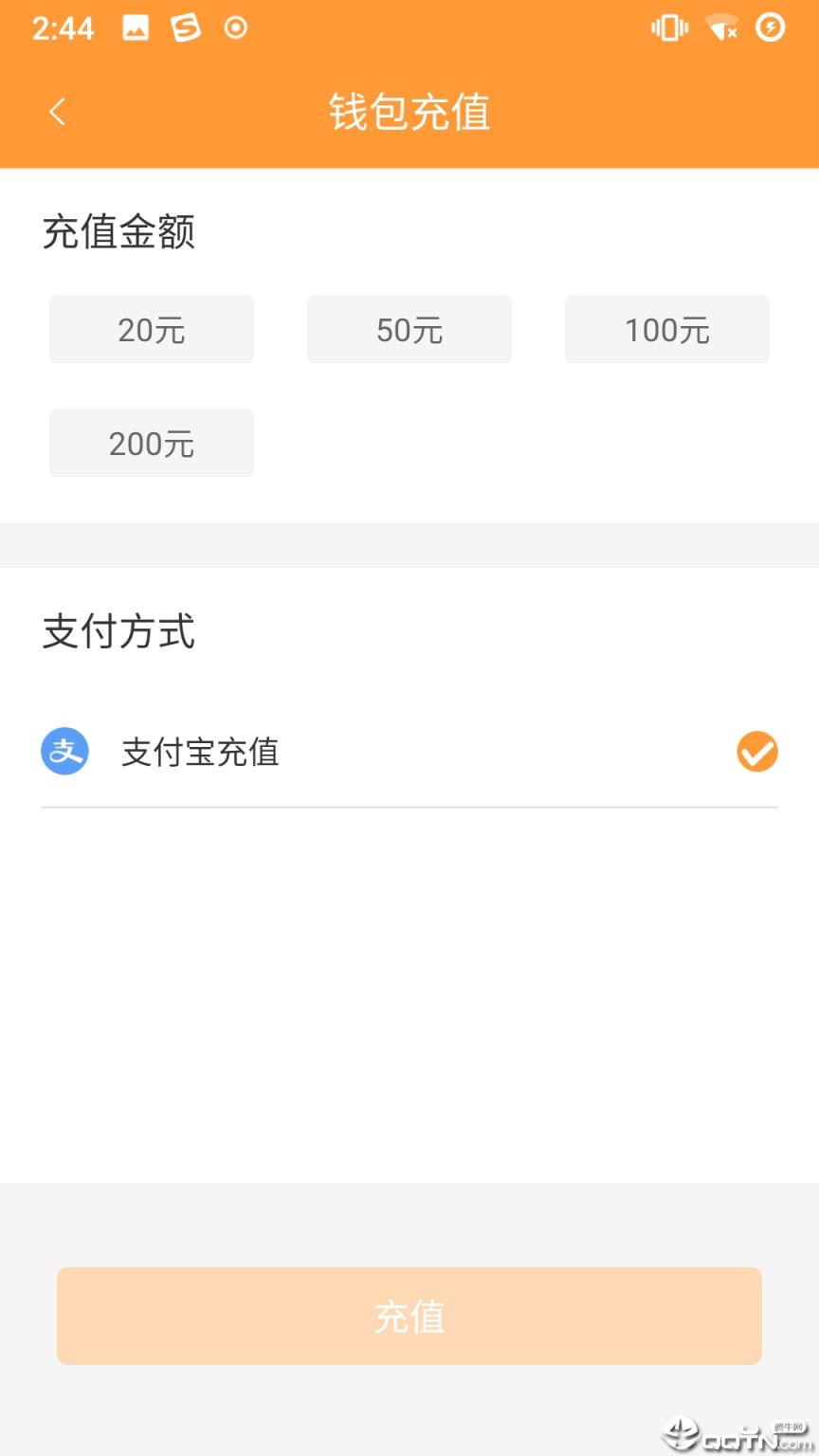The width and height of the screenshot is (819, 1456).
Task: Click the power saver icon in status bar
Action: point(770,27)
